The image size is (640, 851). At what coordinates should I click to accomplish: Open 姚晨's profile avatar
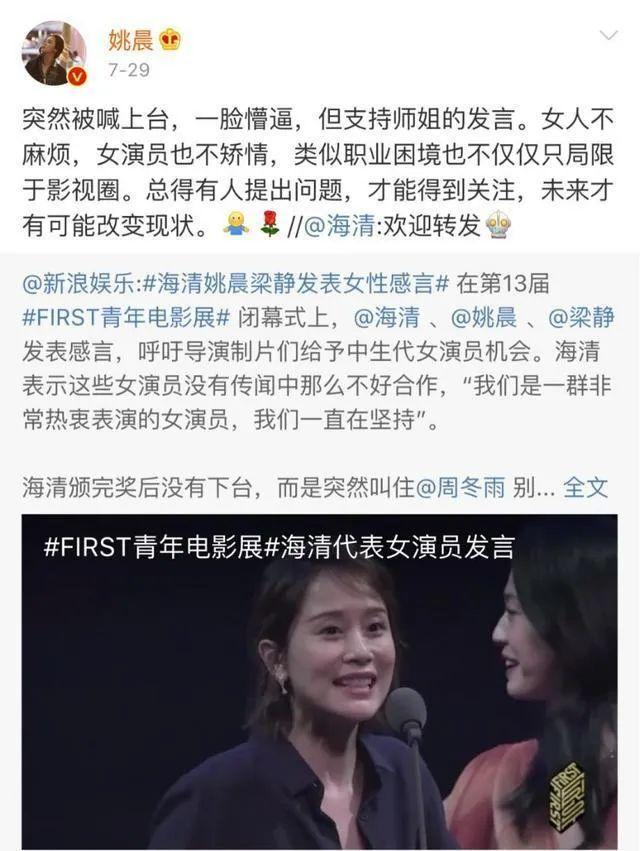pos(54,53)
